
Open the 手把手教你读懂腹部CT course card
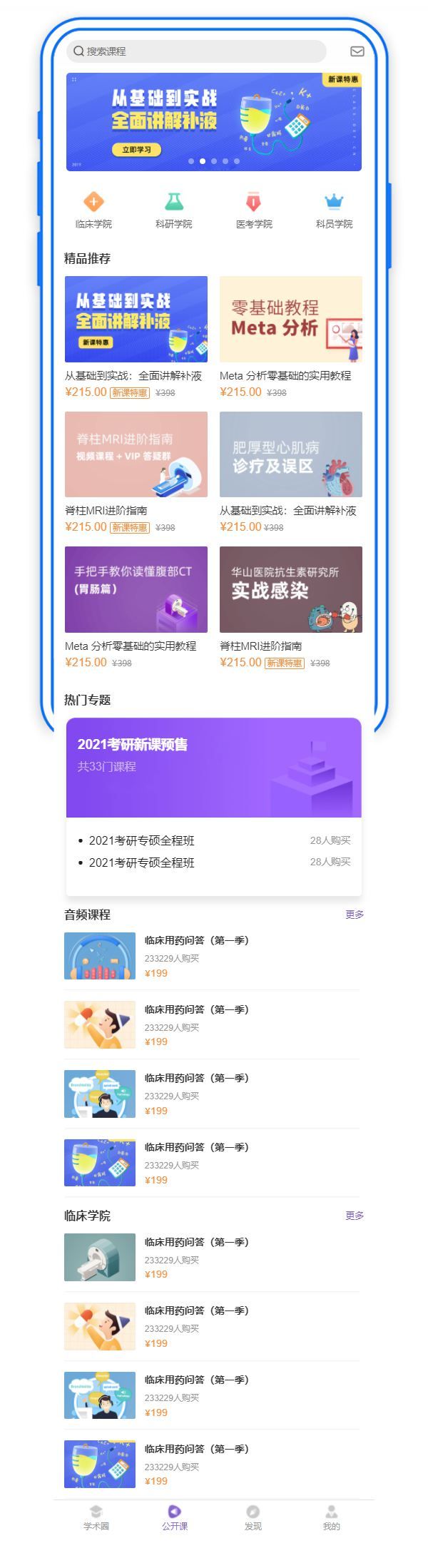(136, 589)
